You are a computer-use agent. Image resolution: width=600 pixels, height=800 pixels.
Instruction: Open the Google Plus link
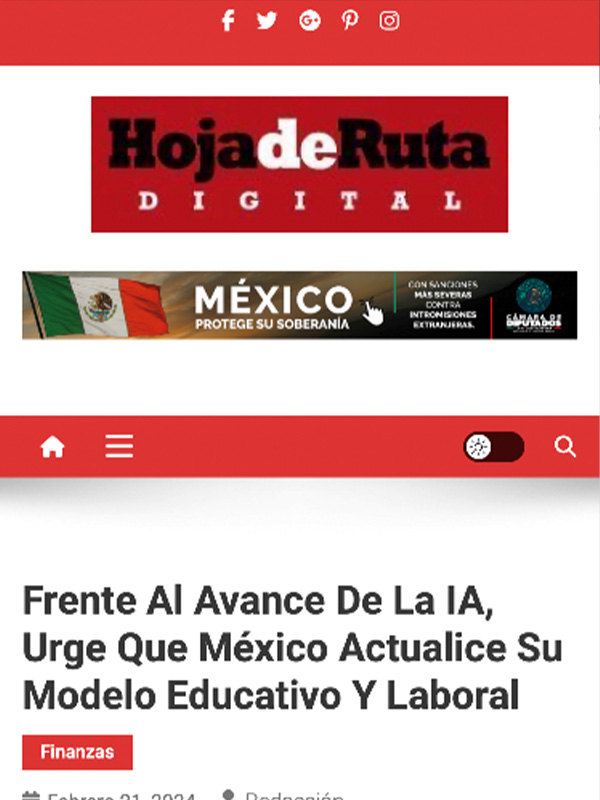[x=309, y=21]
